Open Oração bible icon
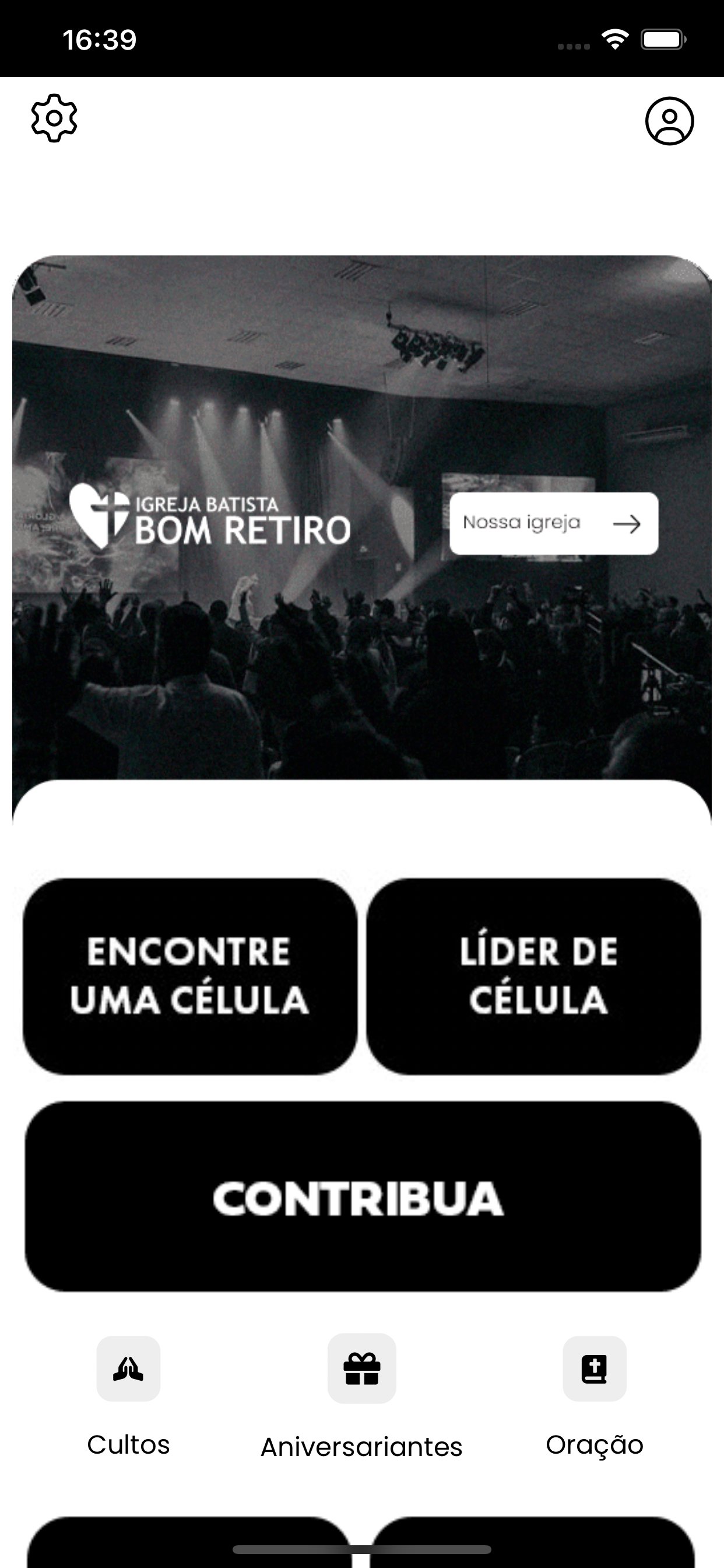This screenshot has height=1568, width=724. point(595,1369)
